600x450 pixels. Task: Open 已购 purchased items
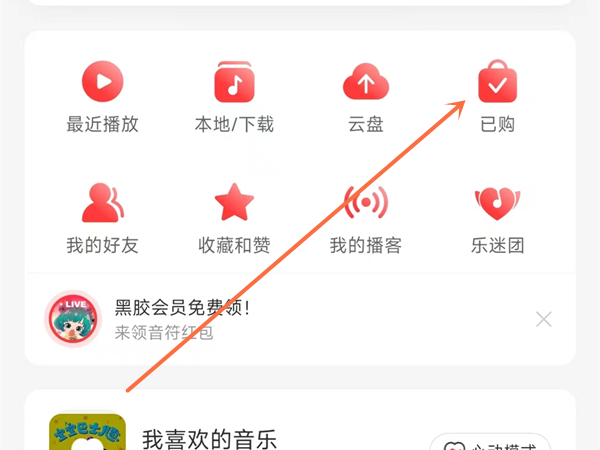click(x=497, y=97)
